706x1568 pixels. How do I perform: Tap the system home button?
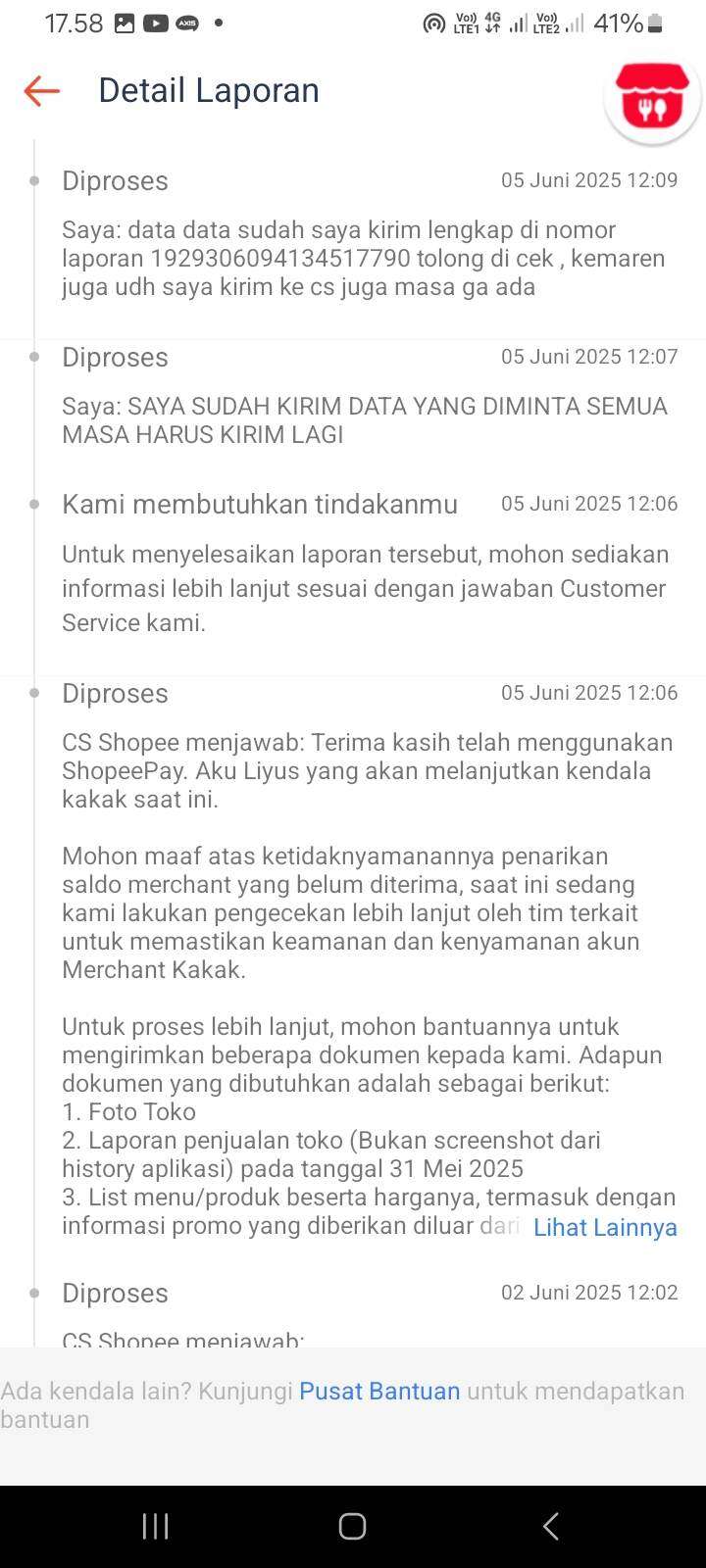click(x=352, y=1526)
